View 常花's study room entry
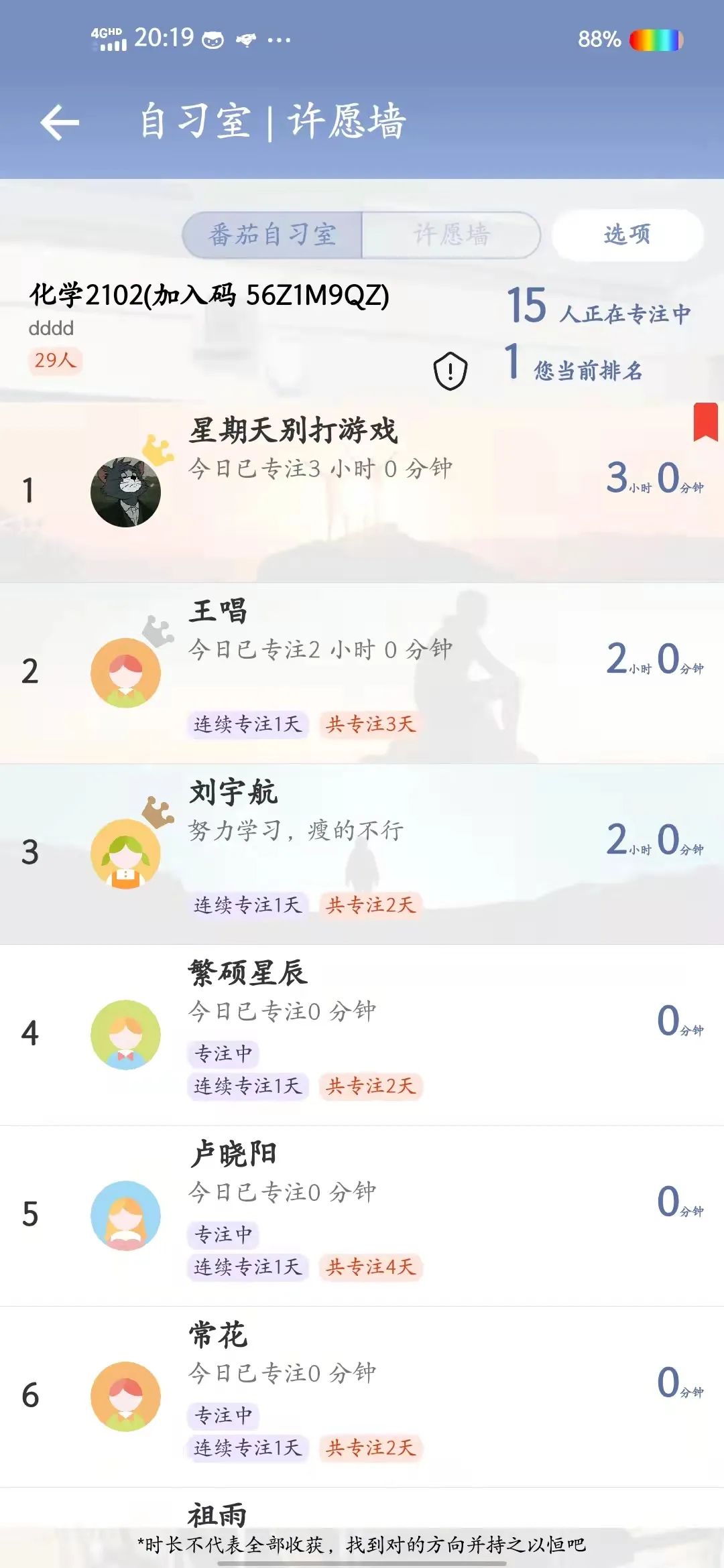724x1568 pixels. (362, 1396)
